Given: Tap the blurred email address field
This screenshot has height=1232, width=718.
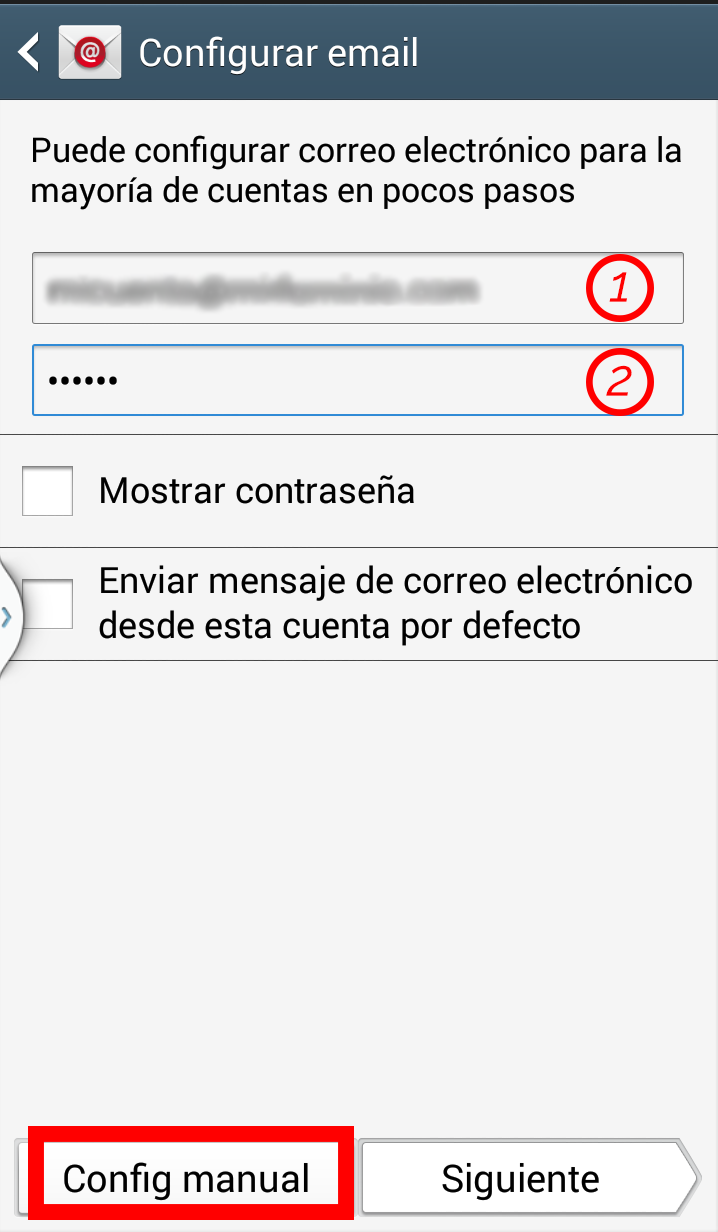Looking at the screenshot, I should click(x=357, y=288).
